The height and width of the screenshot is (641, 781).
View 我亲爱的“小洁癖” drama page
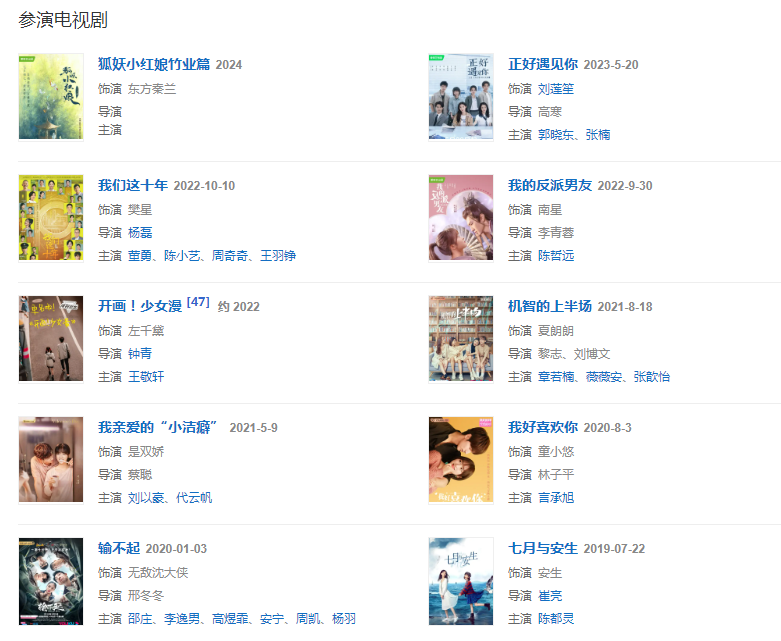[158, 427]
